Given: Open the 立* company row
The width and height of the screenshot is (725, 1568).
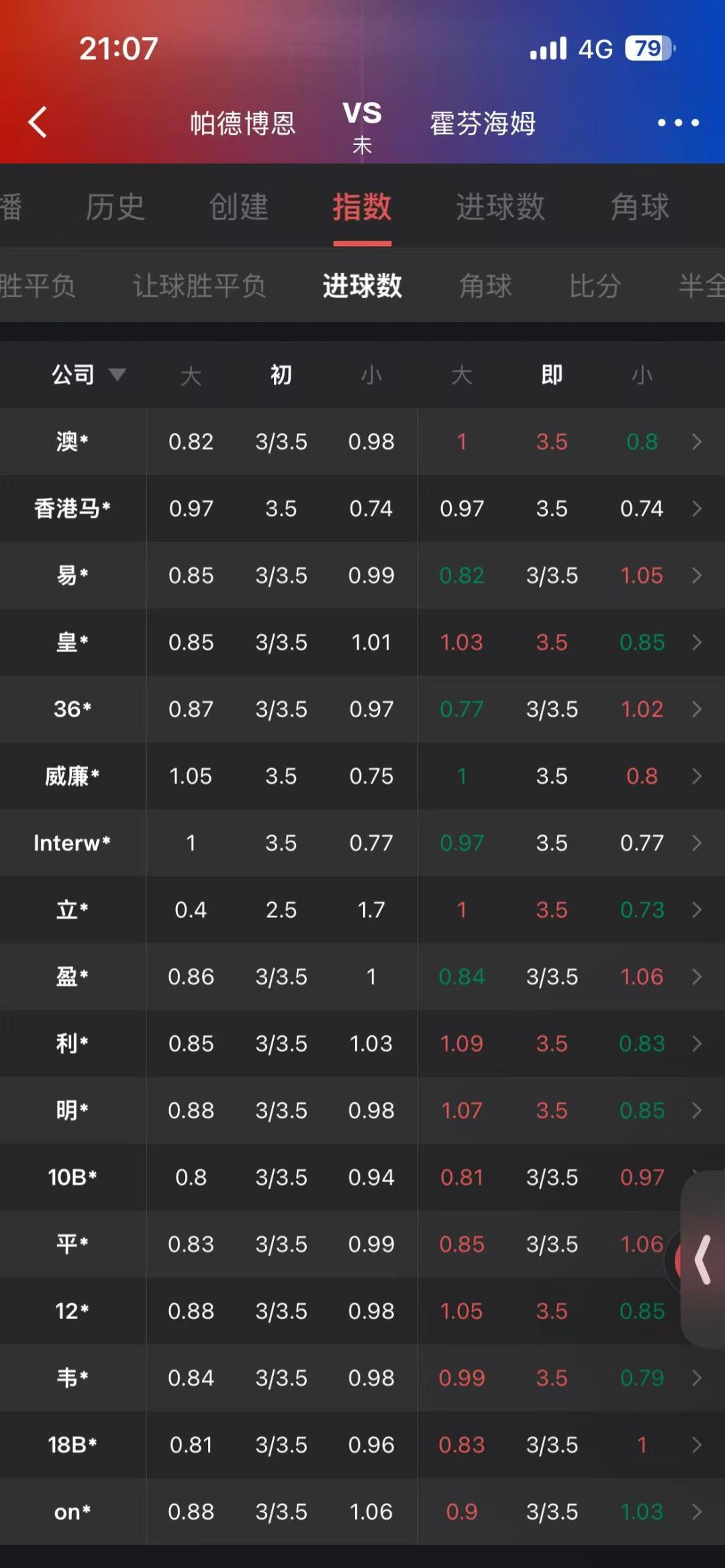Looking at the screenshot, I should click(x=362, y=910).
